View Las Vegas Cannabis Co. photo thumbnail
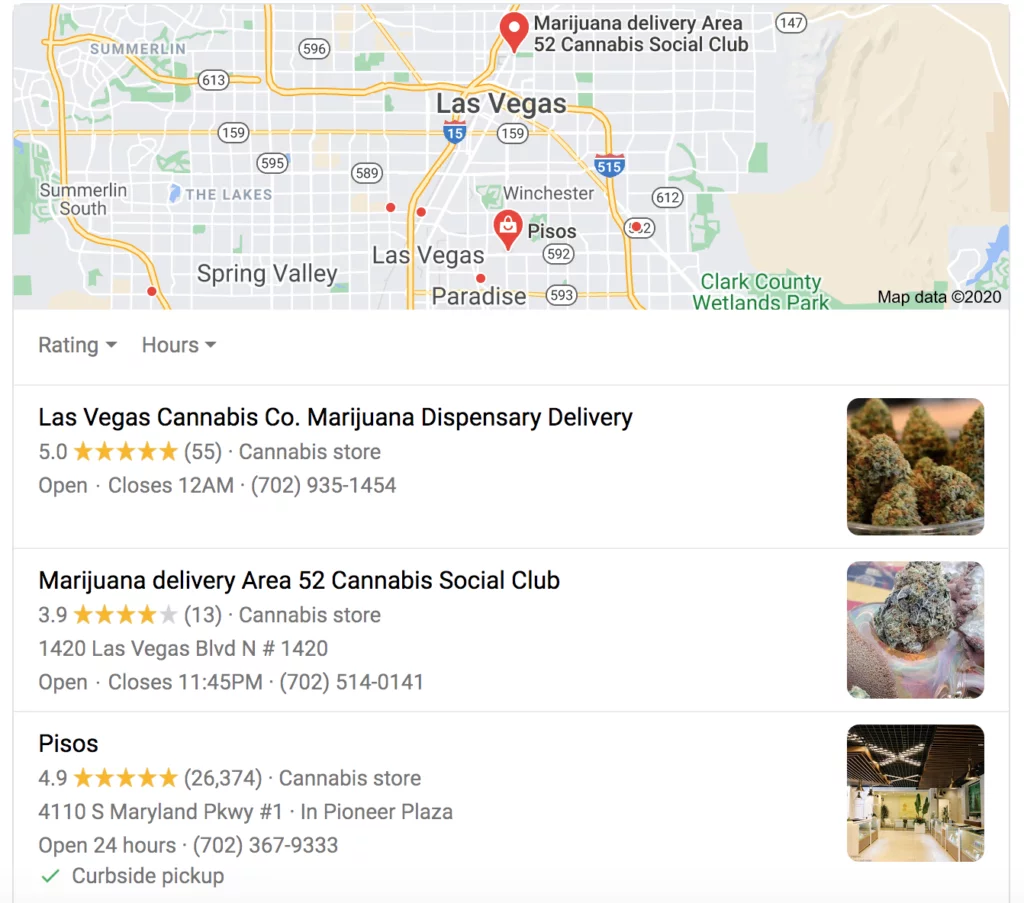This screenshot has width=1024, height=903. [915, 466]
